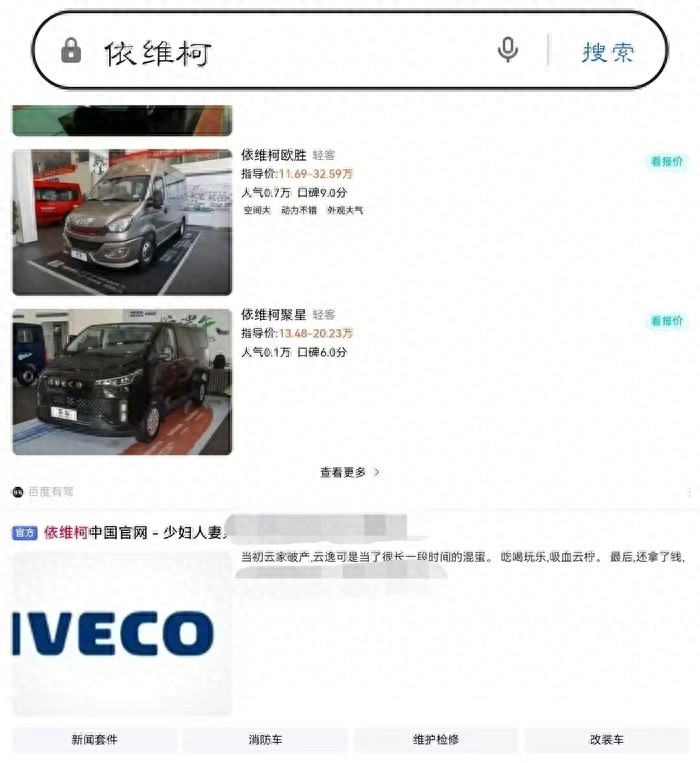Tap the 搜索 button
Screen dimensions: 700x763
(x=608, y=52)
